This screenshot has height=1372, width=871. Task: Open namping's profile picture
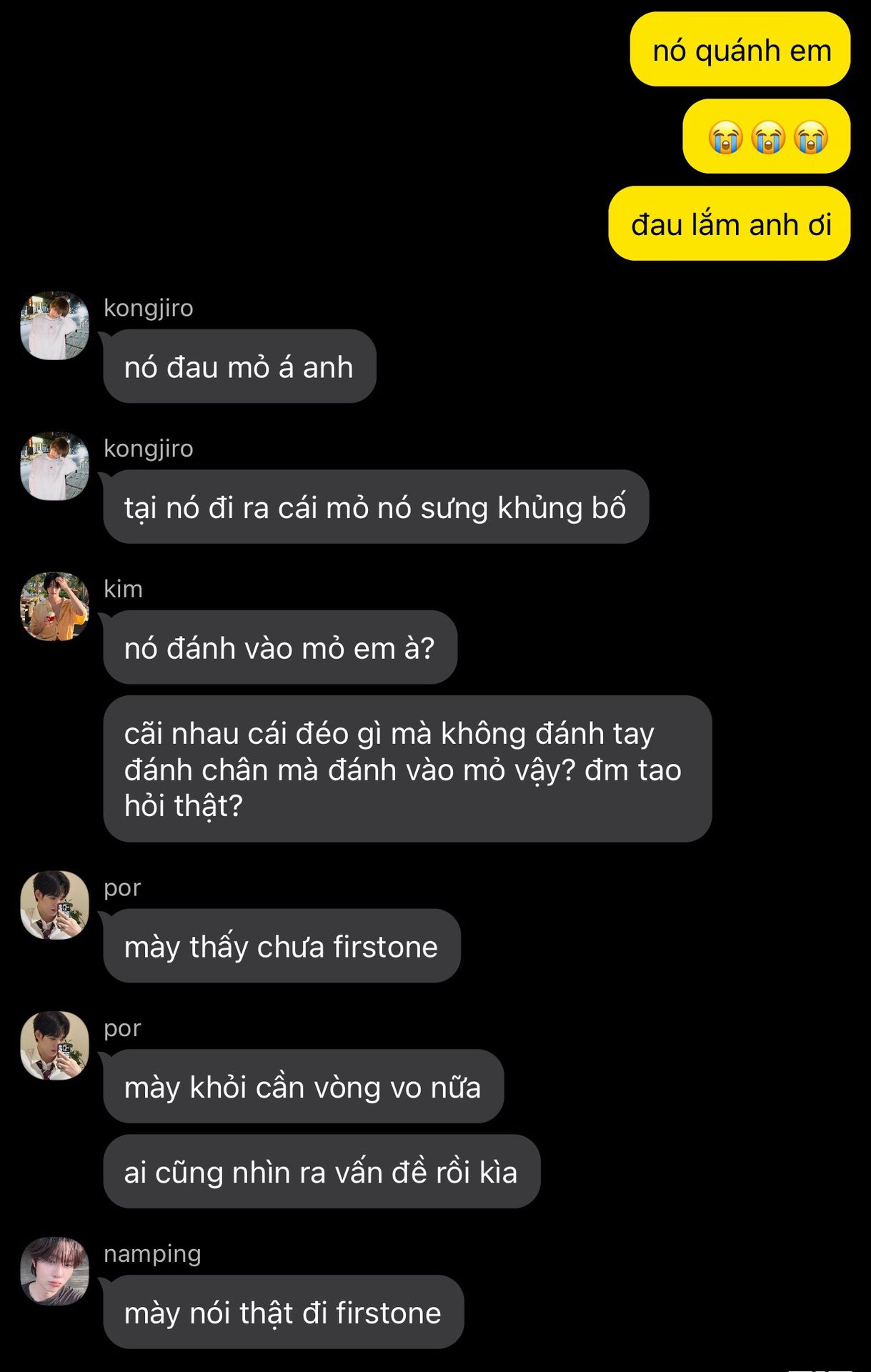coord(54,1271)
